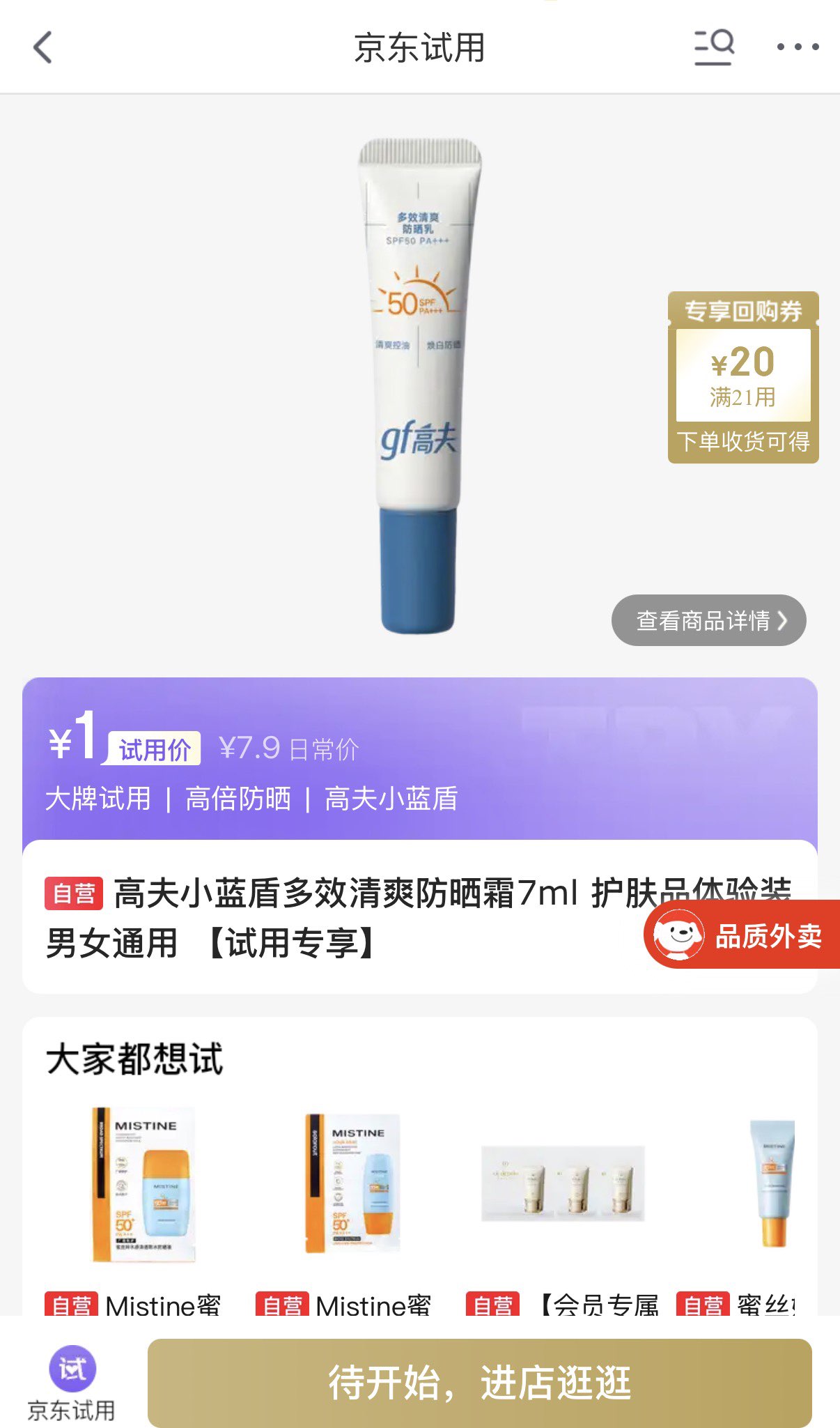View the second Mistine sunscreen product

point(353,1185)
